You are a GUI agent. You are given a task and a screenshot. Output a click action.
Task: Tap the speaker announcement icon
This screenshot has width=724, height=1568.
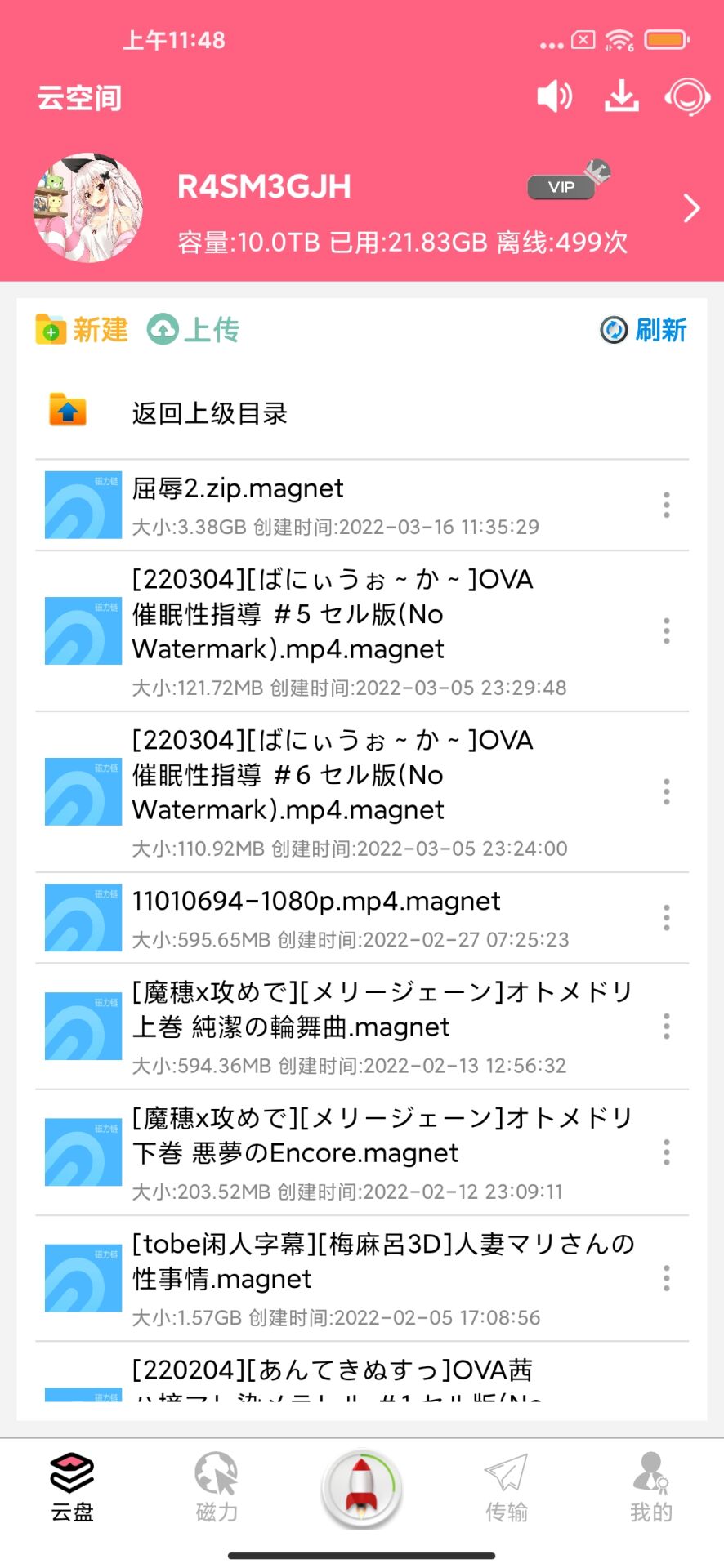[554, 97]
